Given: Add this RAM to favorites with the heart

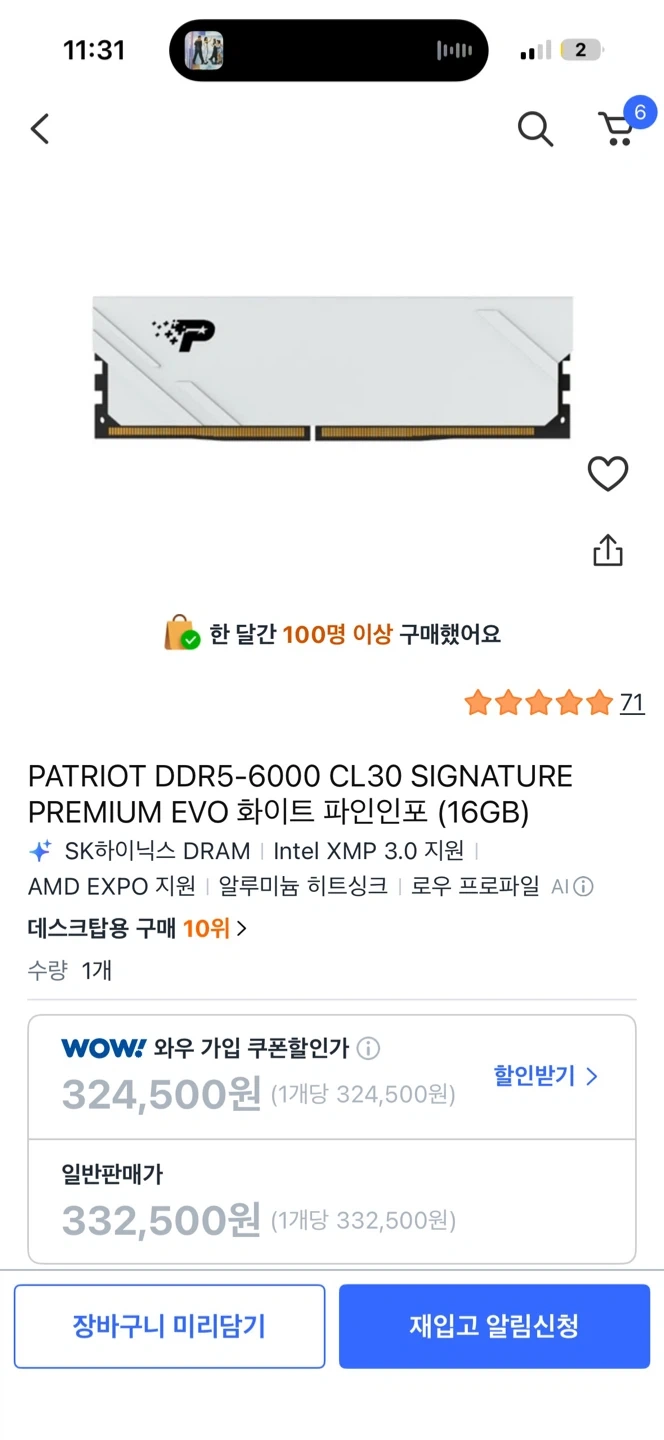Looking at the screenshot, I should click(x=607, y=473).
